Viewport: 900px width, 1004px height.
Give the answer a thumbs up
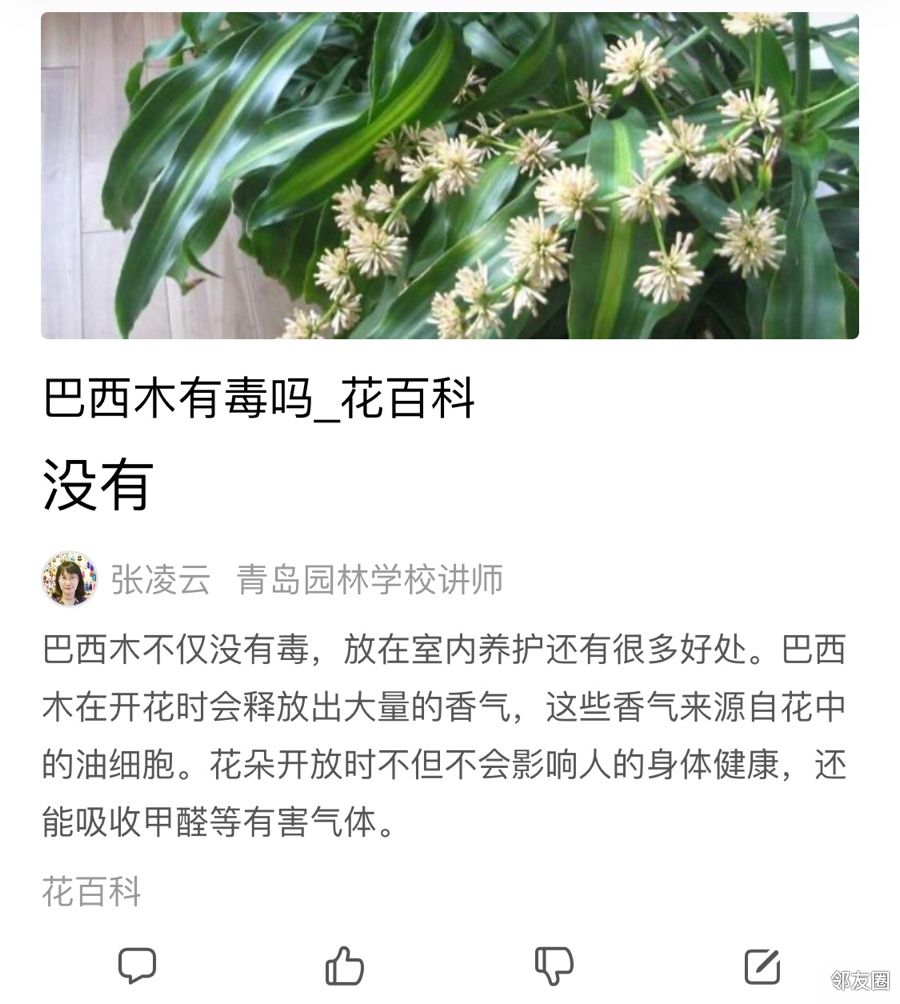[x=345, y=965]
